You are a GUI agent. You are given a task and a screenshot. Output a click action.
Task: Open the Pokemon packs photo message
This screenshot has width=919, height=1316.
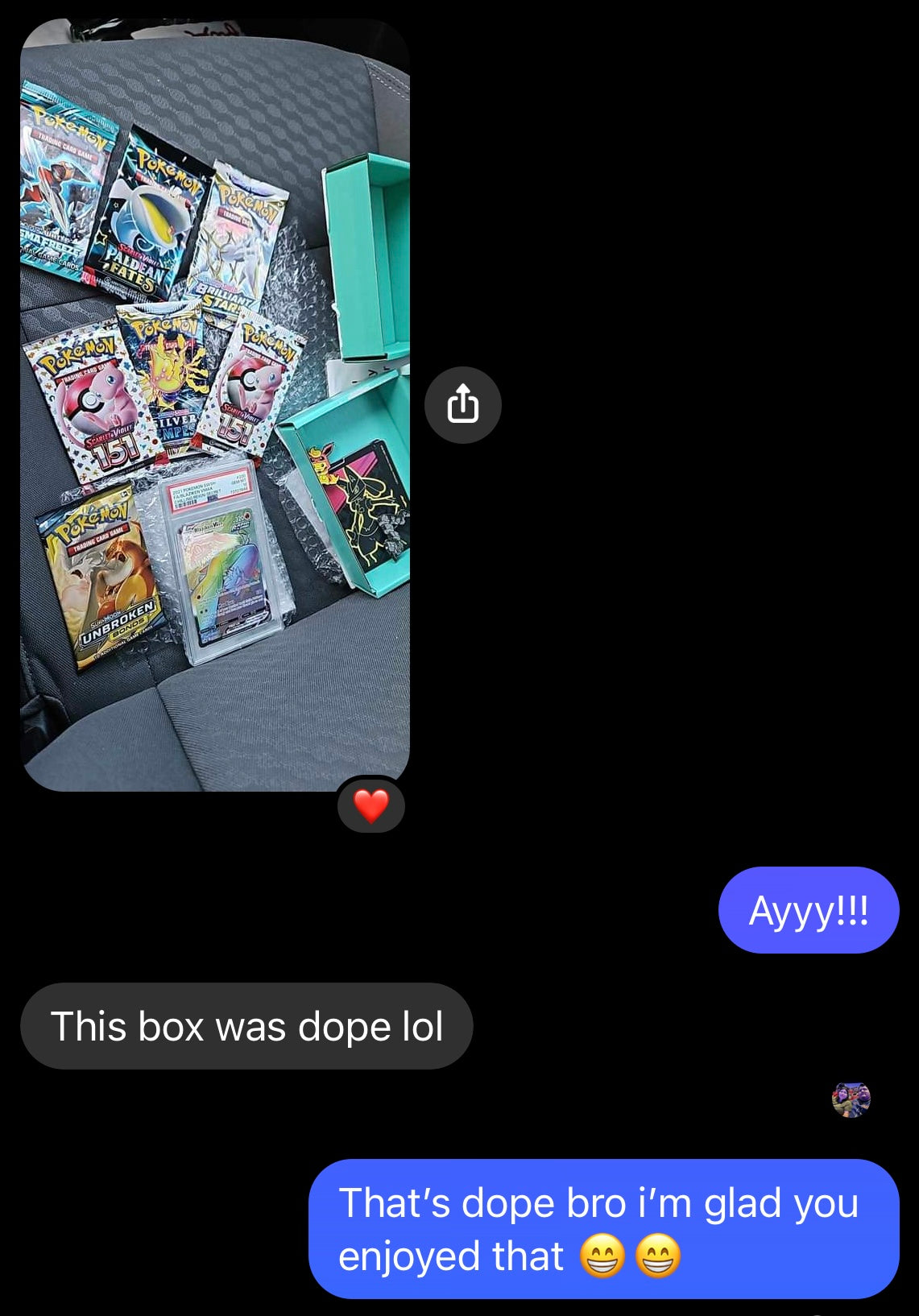214,404
